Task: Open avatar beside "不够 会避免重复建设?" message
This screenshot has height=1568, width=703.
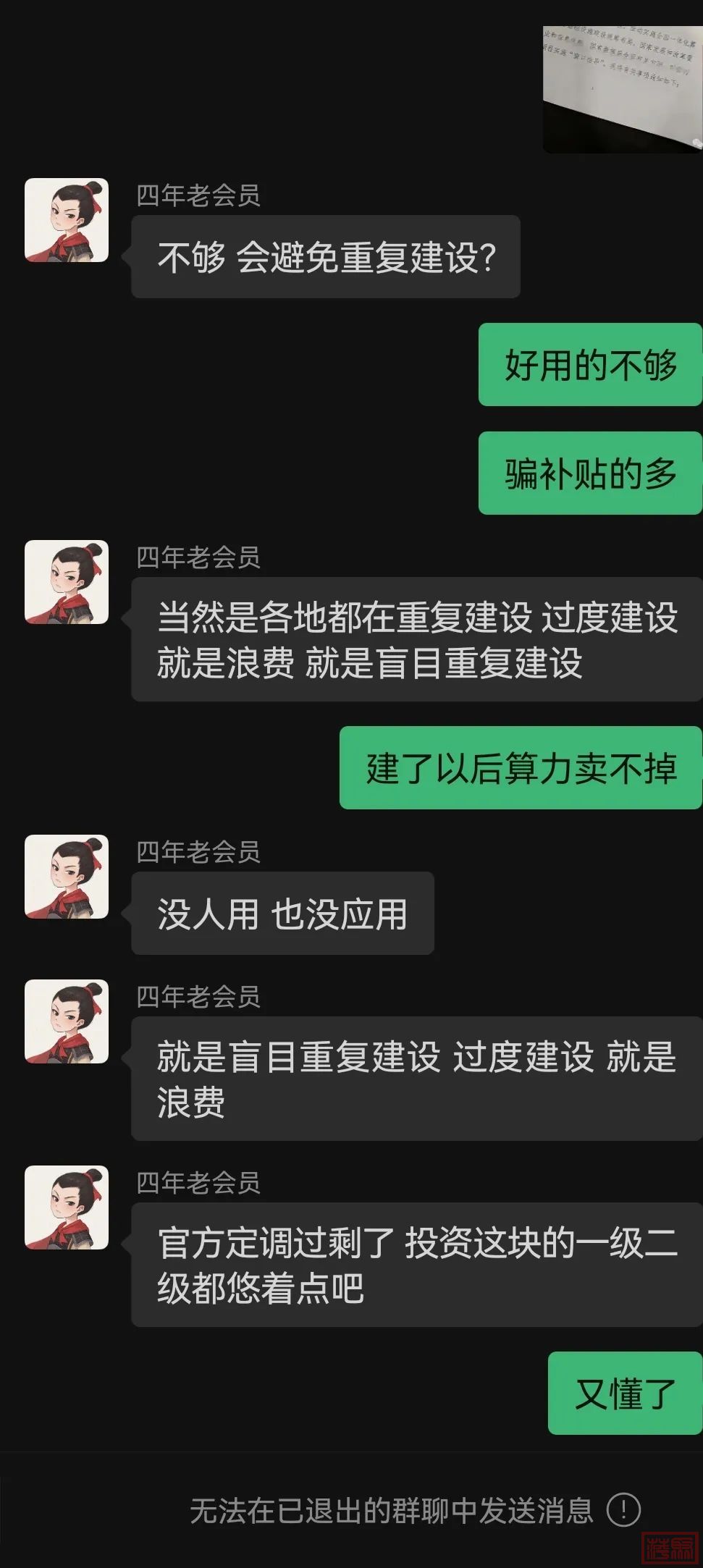Action: click(67, 220)
